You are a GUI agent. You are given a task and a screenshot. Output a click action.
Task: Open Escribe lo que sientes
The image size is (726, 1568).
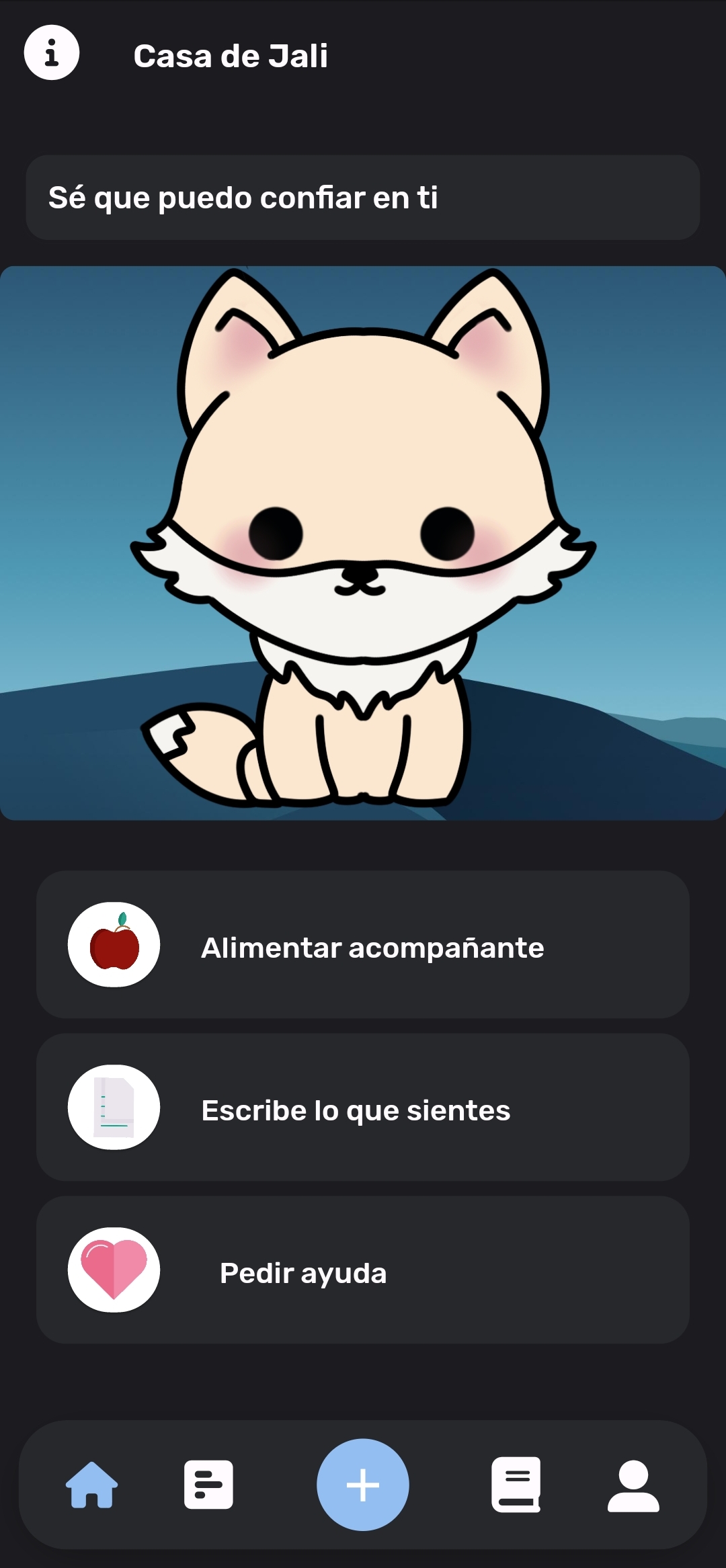tap(363, 1107)
